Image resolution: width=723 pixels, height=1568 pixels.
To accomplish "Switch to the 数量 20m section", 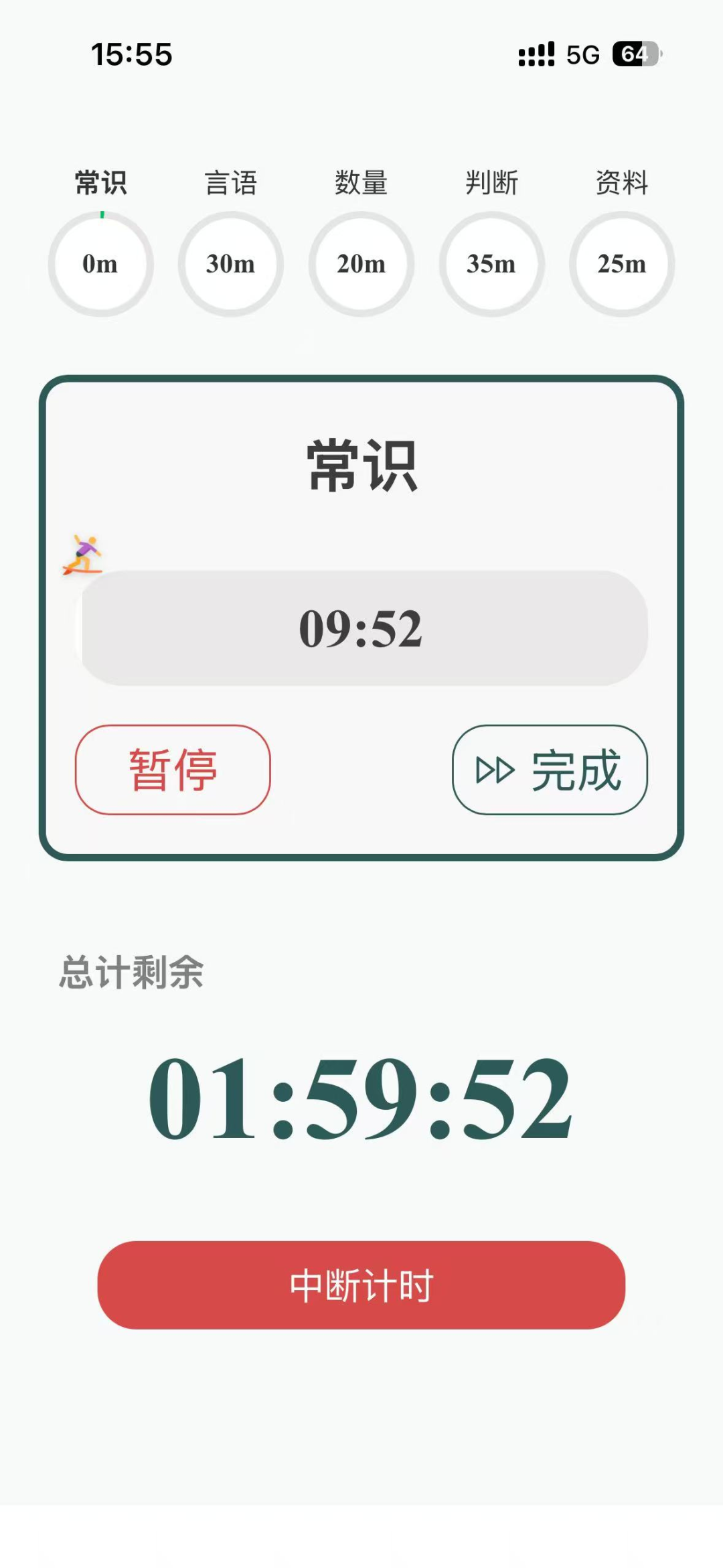I will [361, 264].
